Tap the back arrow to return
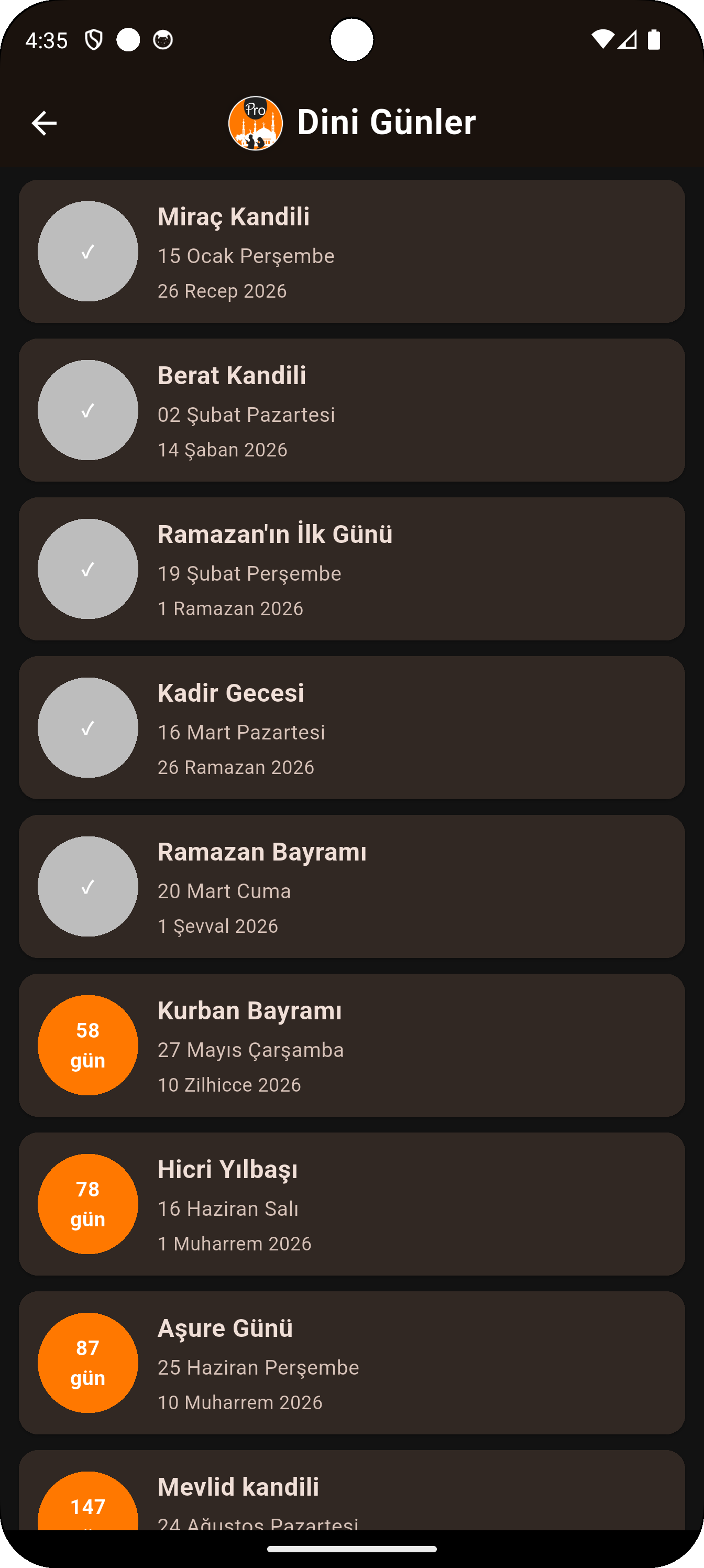 (44, 123)
